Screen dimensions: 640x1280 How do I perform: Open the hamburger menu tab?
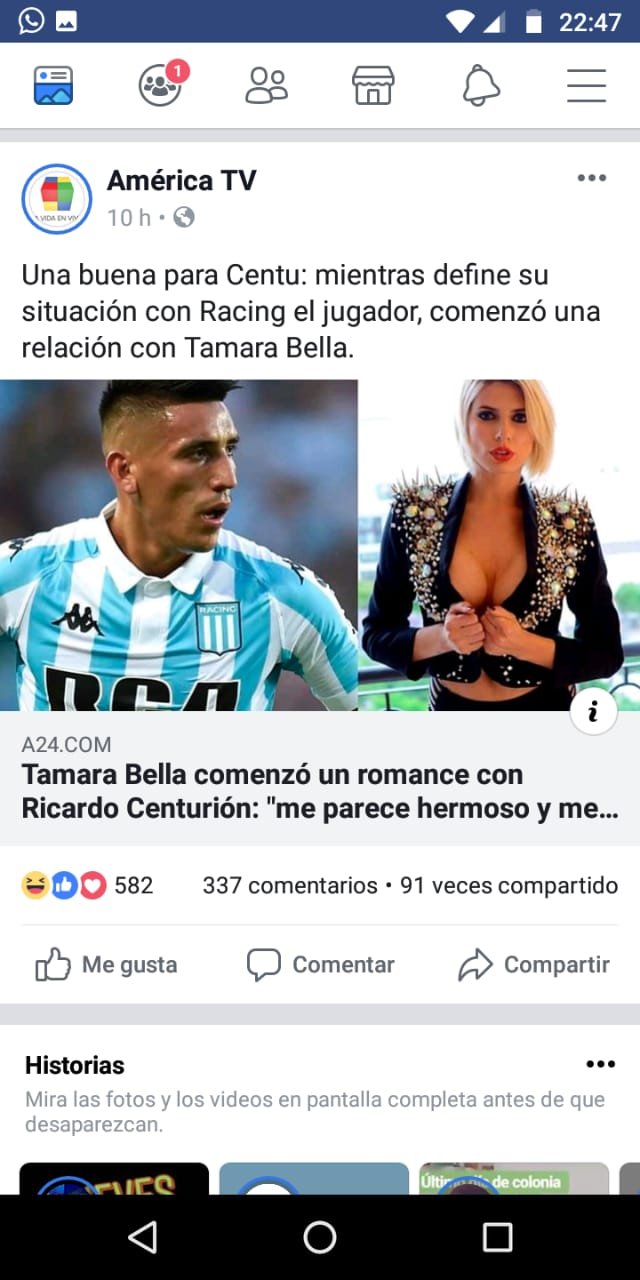(587, 86)
